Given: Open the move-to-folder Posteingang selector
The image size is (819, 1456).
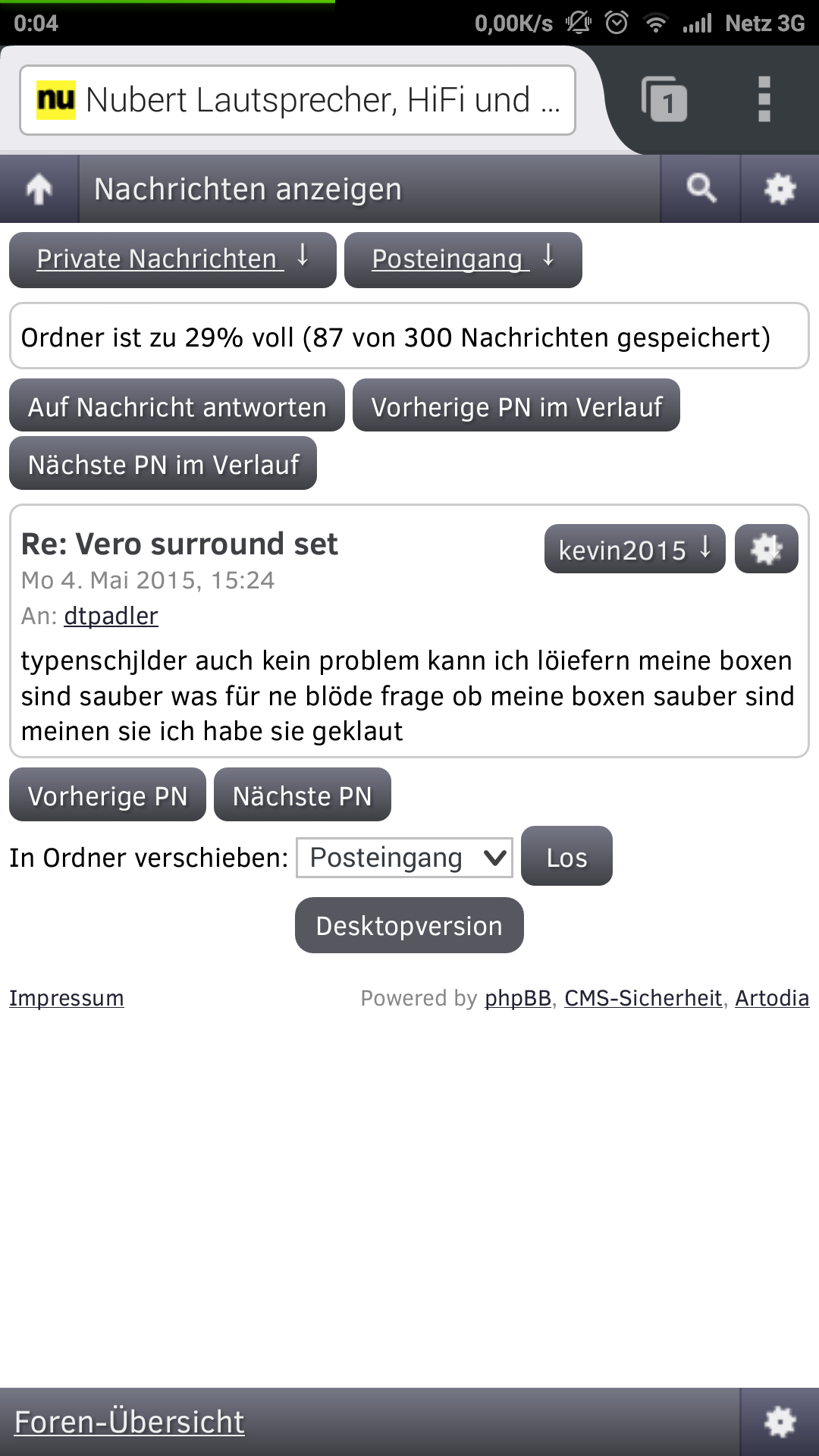Looking at the screenshot, I should (x=404, y=858).
